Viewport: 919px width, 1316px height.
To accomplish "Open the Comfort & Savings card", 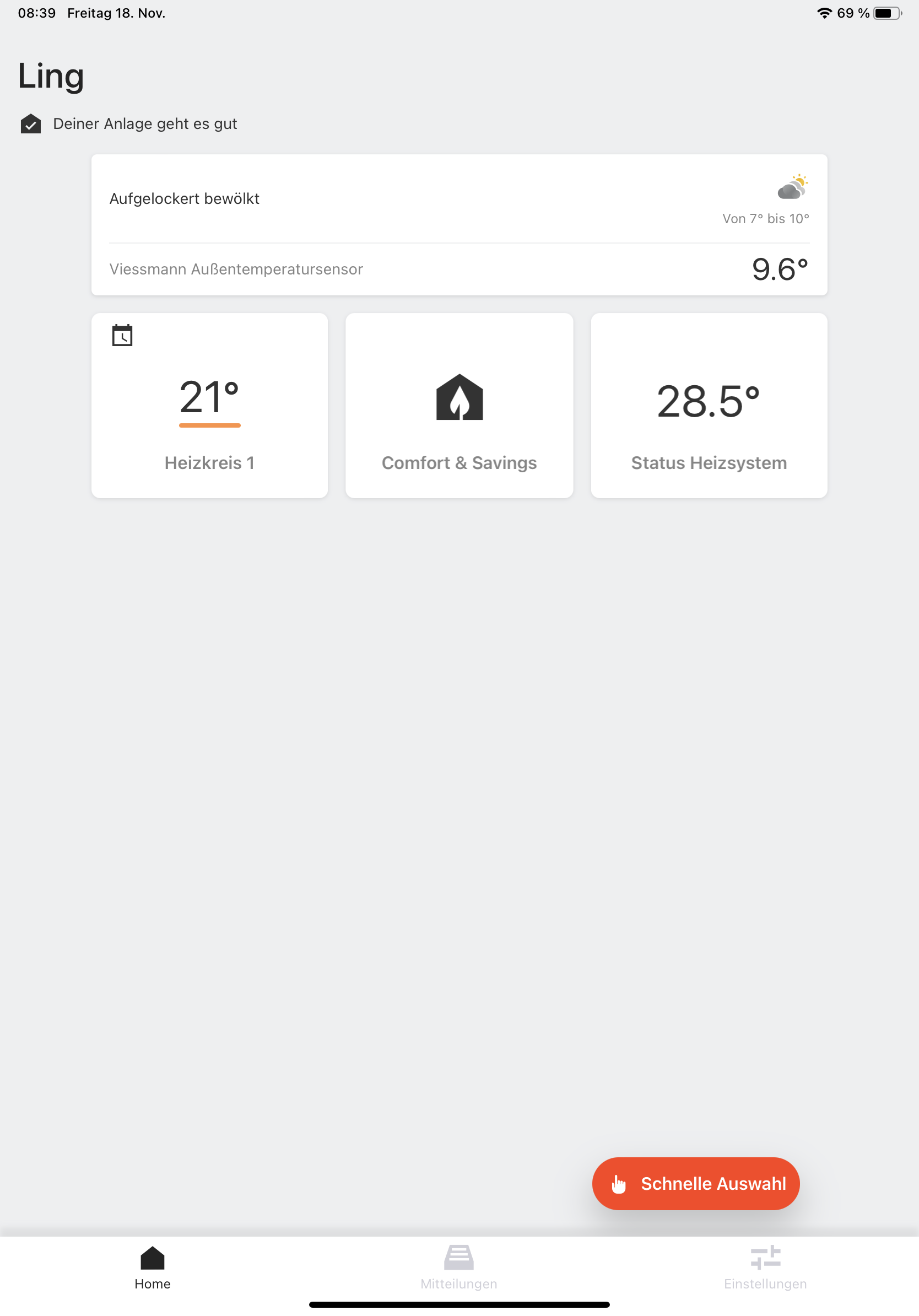I will [x=459, y=405].
